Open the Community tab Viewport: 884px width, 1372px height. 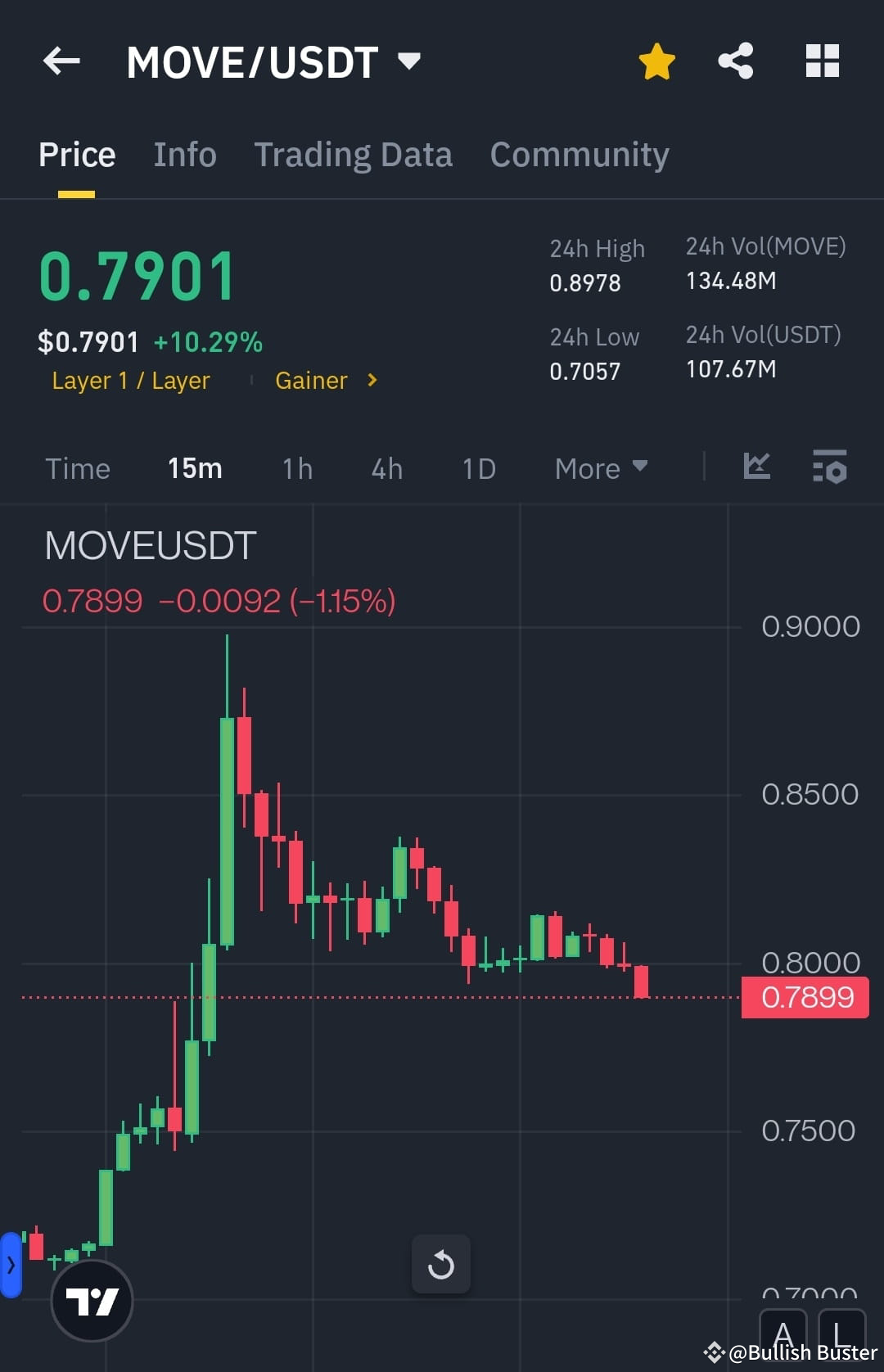(580, 154)
